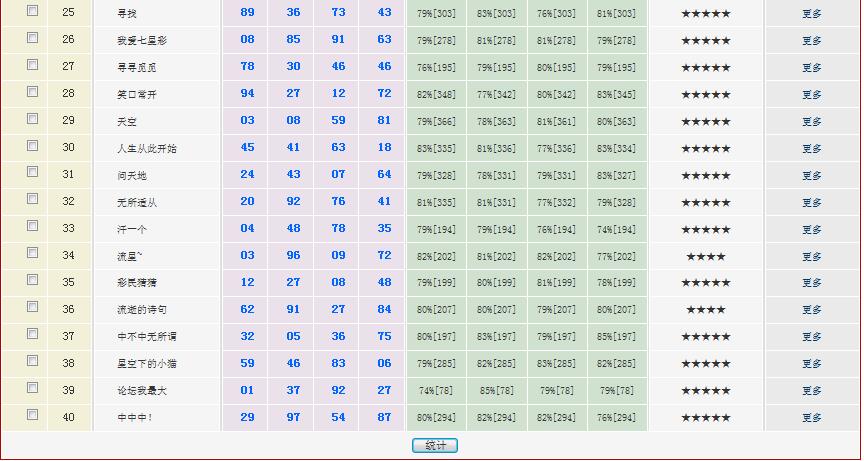Open the 更多 link for 中中中!
864x461 pixels.
click(x=811, y=418)
